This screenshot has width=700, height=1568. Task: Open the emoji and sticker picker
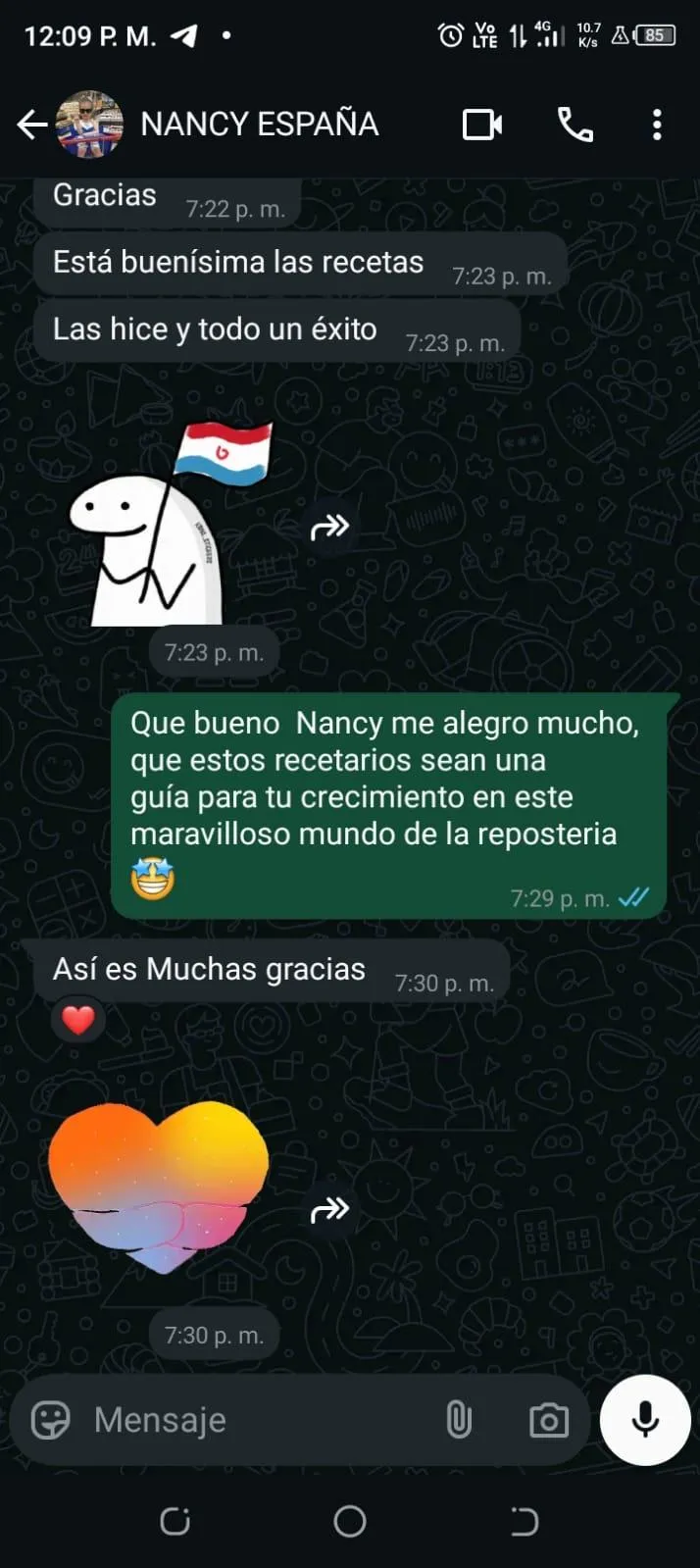[x=51, y=1419]
